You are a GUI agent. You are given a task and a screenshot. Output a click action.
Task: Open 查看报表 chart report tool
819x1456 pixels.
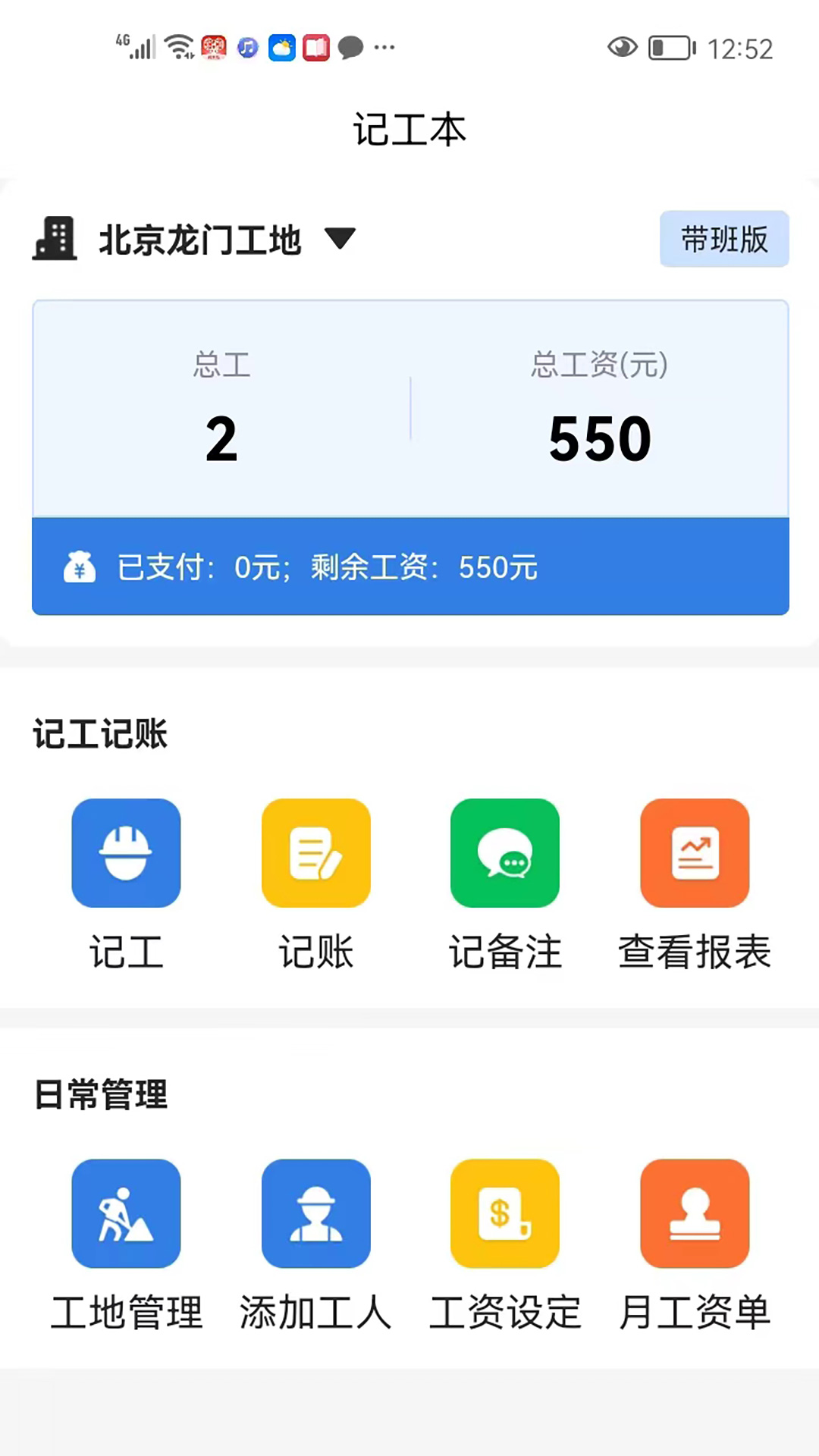(x=695, y=852)
